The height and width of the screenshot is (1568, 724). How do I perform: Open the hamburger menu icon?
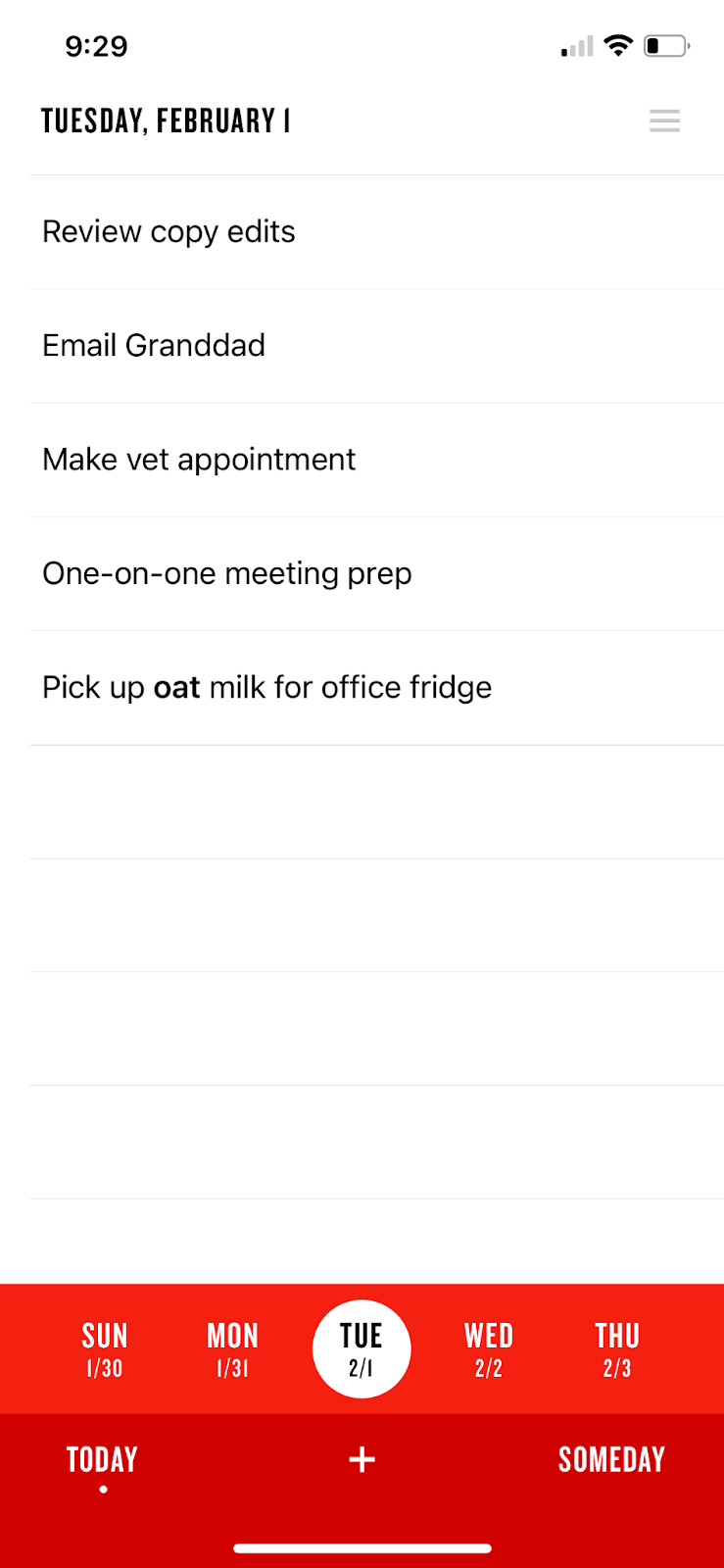tap(664, 121)
